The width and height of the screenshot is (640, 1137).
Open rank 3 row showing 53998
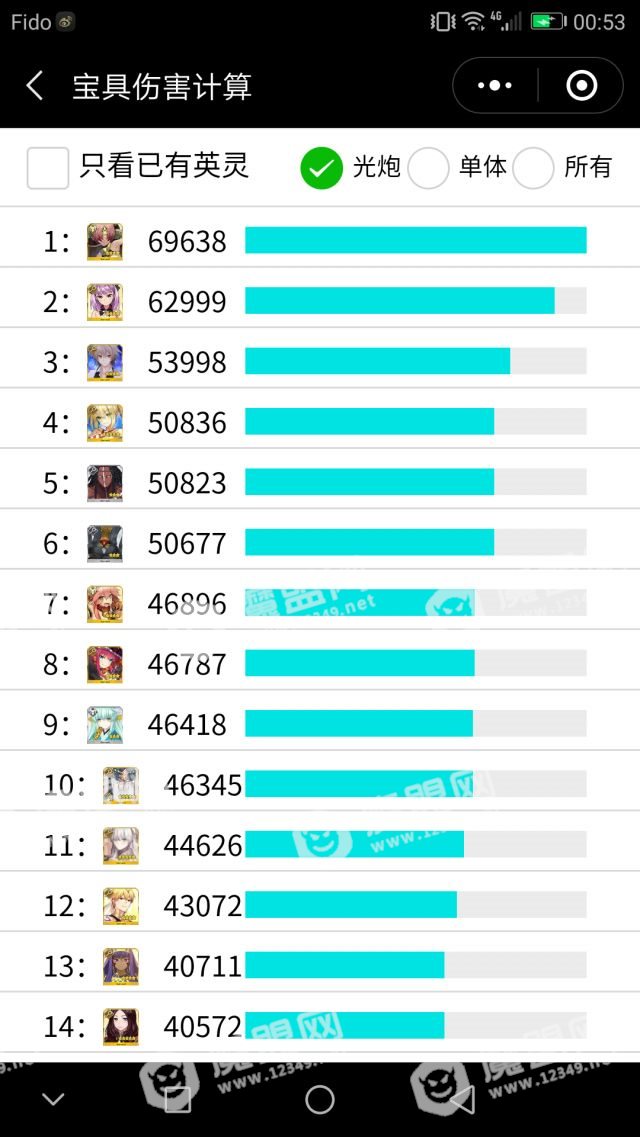point(320,362)
